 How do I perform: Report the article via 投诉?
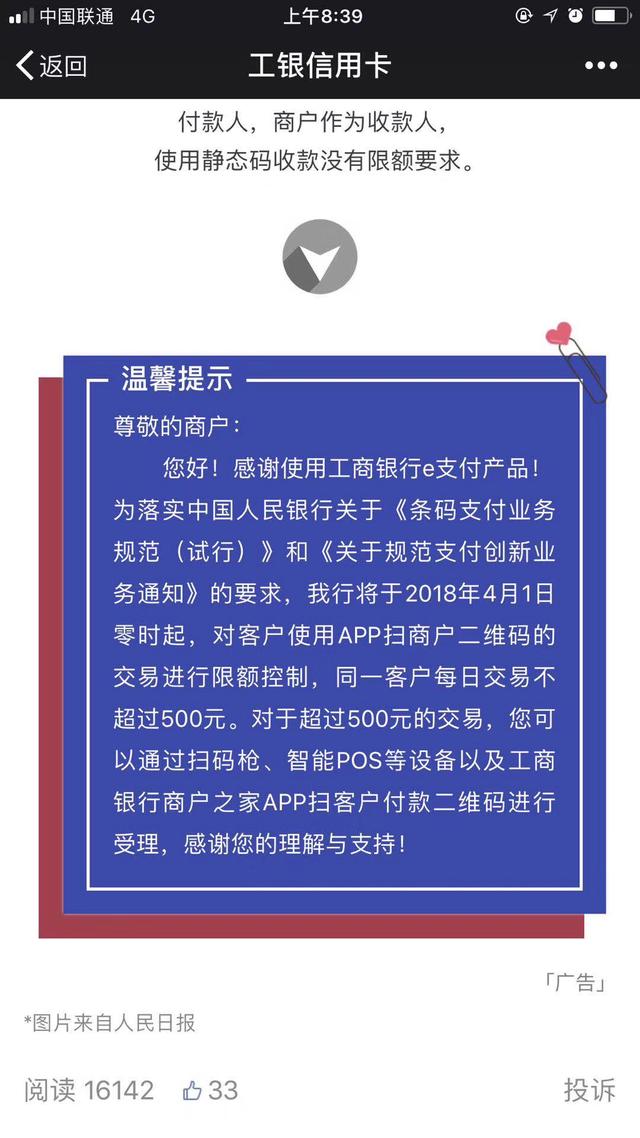(x=590, y=1090)
